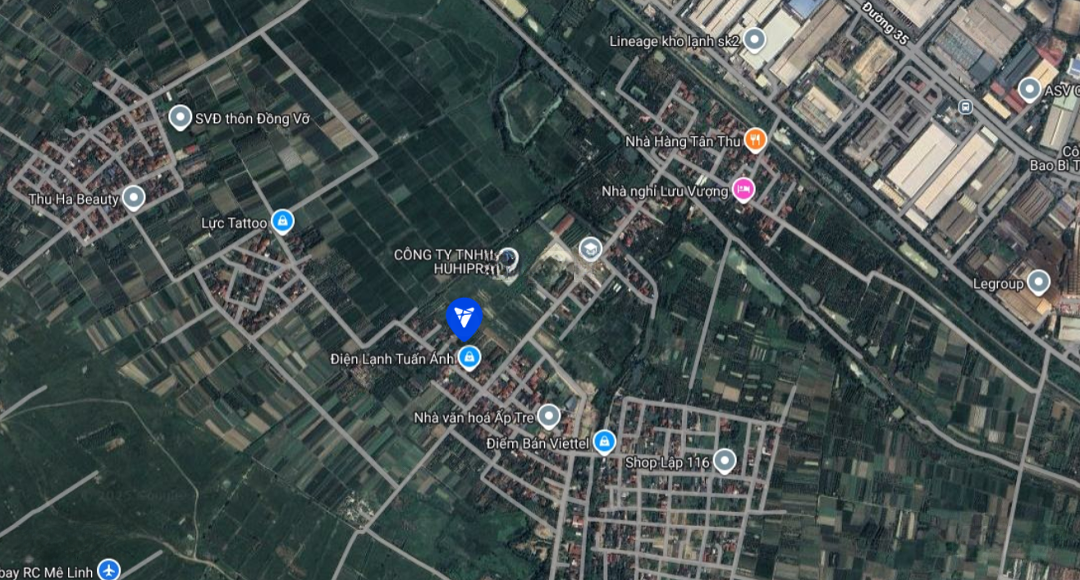Viewport: 1080px width, 580px height.
Task: Open the Nhà Hàng Tân Thu restaurant pin
Action: (755, 141)
